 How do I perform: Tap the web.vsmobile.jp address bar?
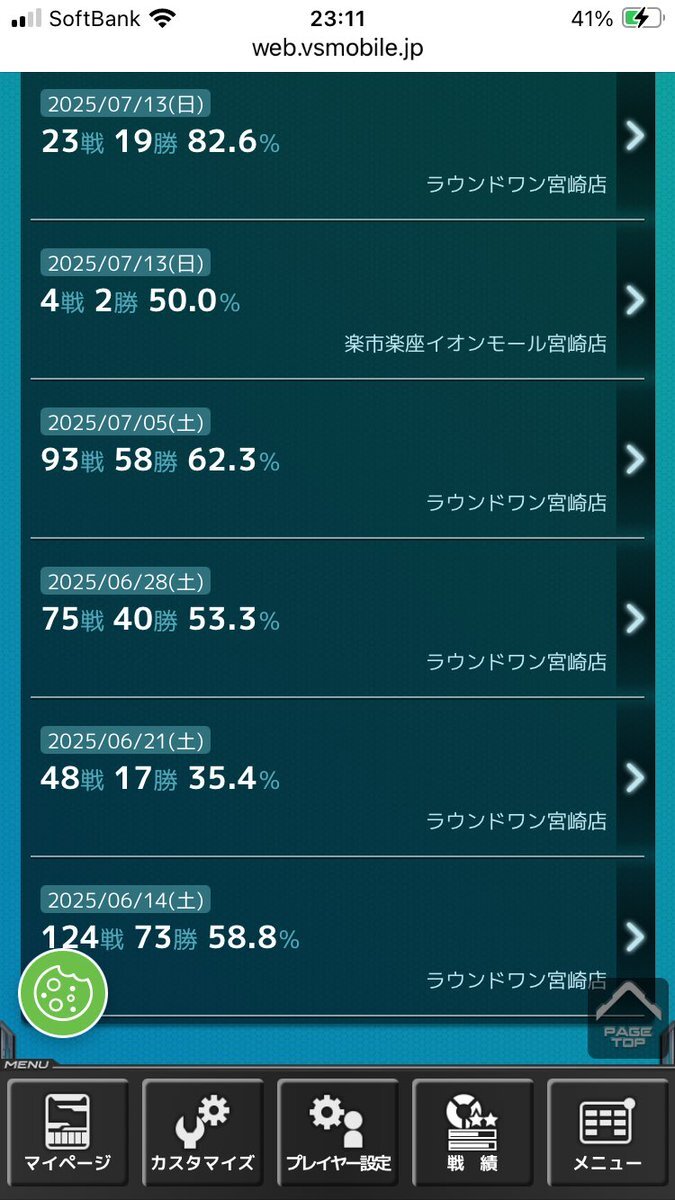[337, 48]
